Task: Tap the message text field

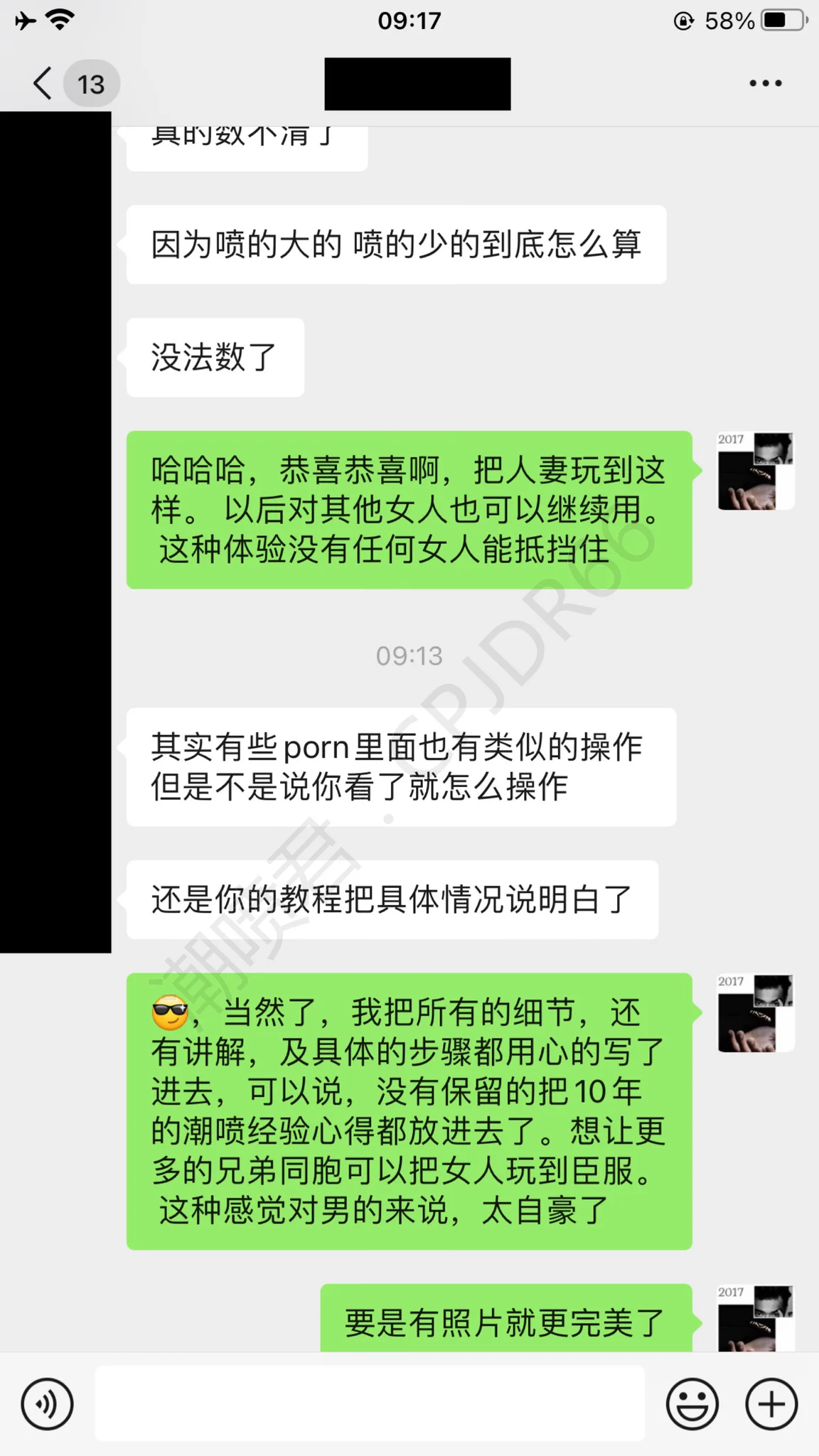Action: [370, 1403]
